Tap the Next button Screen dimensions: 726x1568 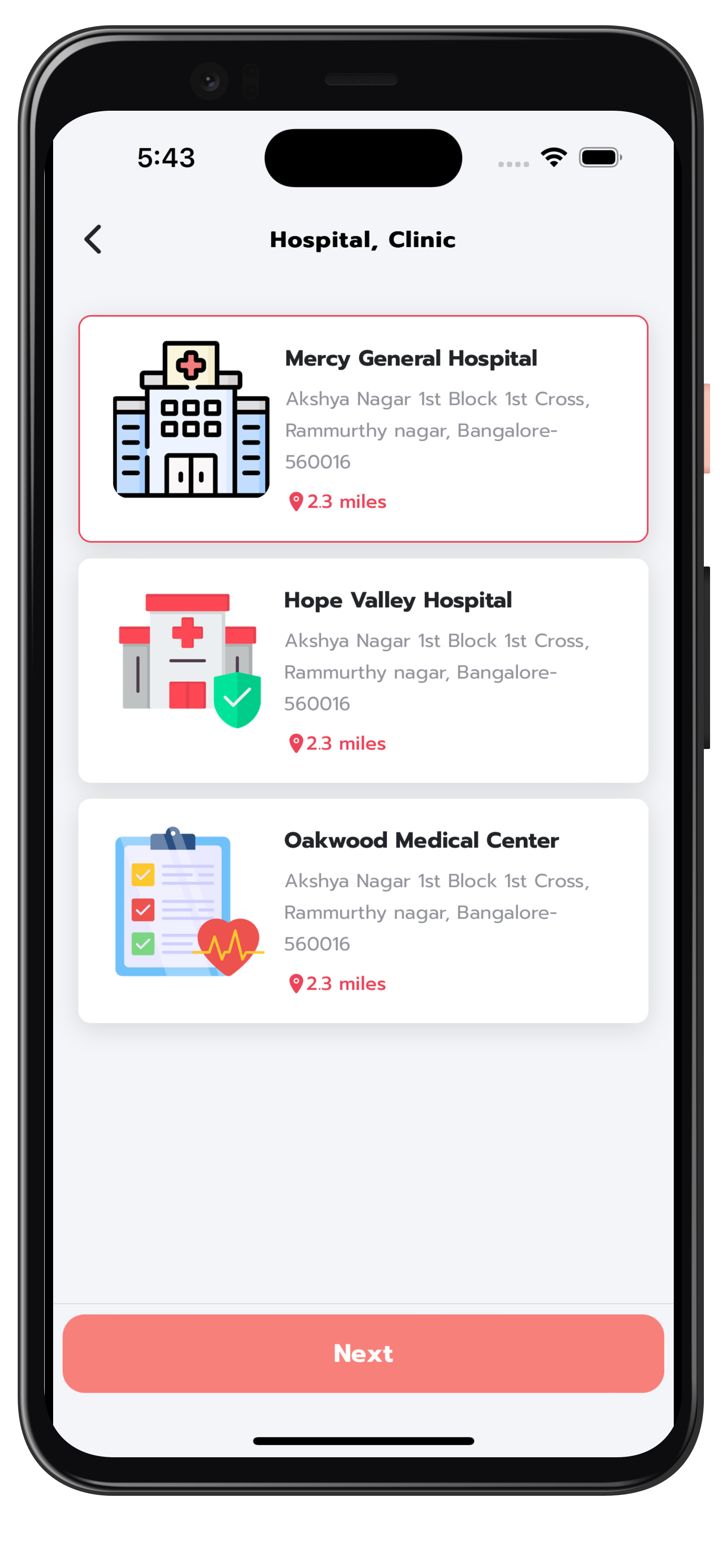pyautogui.click(x=363, y=1353)
